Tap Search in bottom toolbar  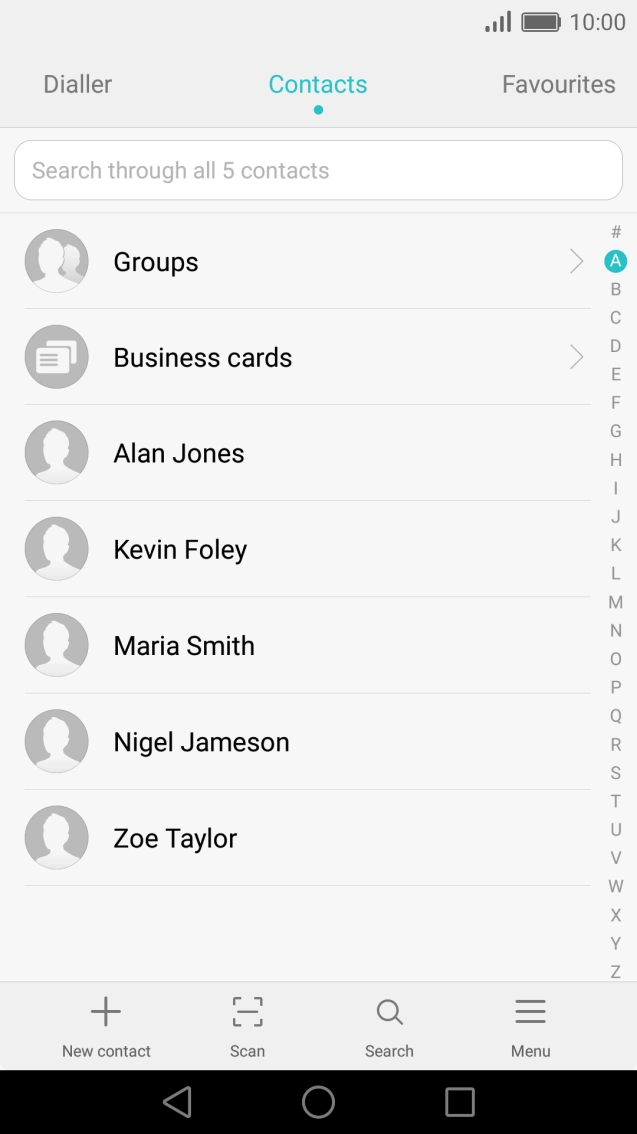click(x=389, y=1026)
